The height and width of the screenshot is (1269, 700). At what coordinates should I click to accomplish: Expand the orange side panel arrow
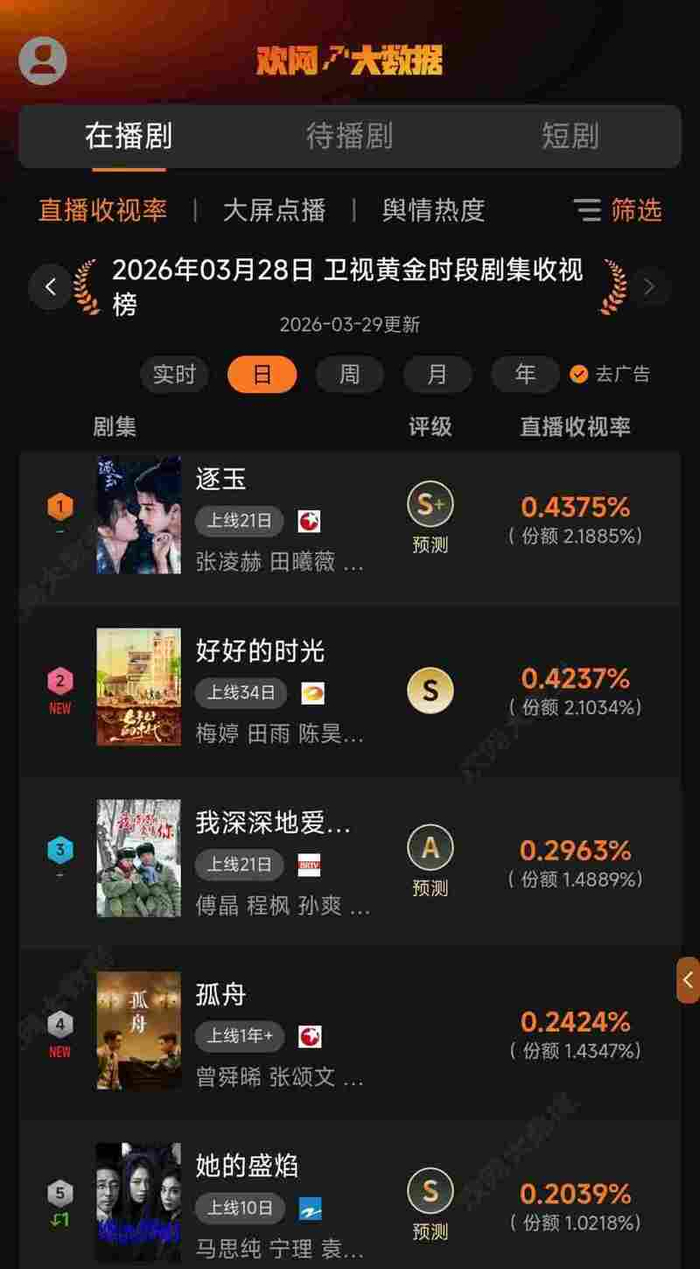[x=688, y=980]
